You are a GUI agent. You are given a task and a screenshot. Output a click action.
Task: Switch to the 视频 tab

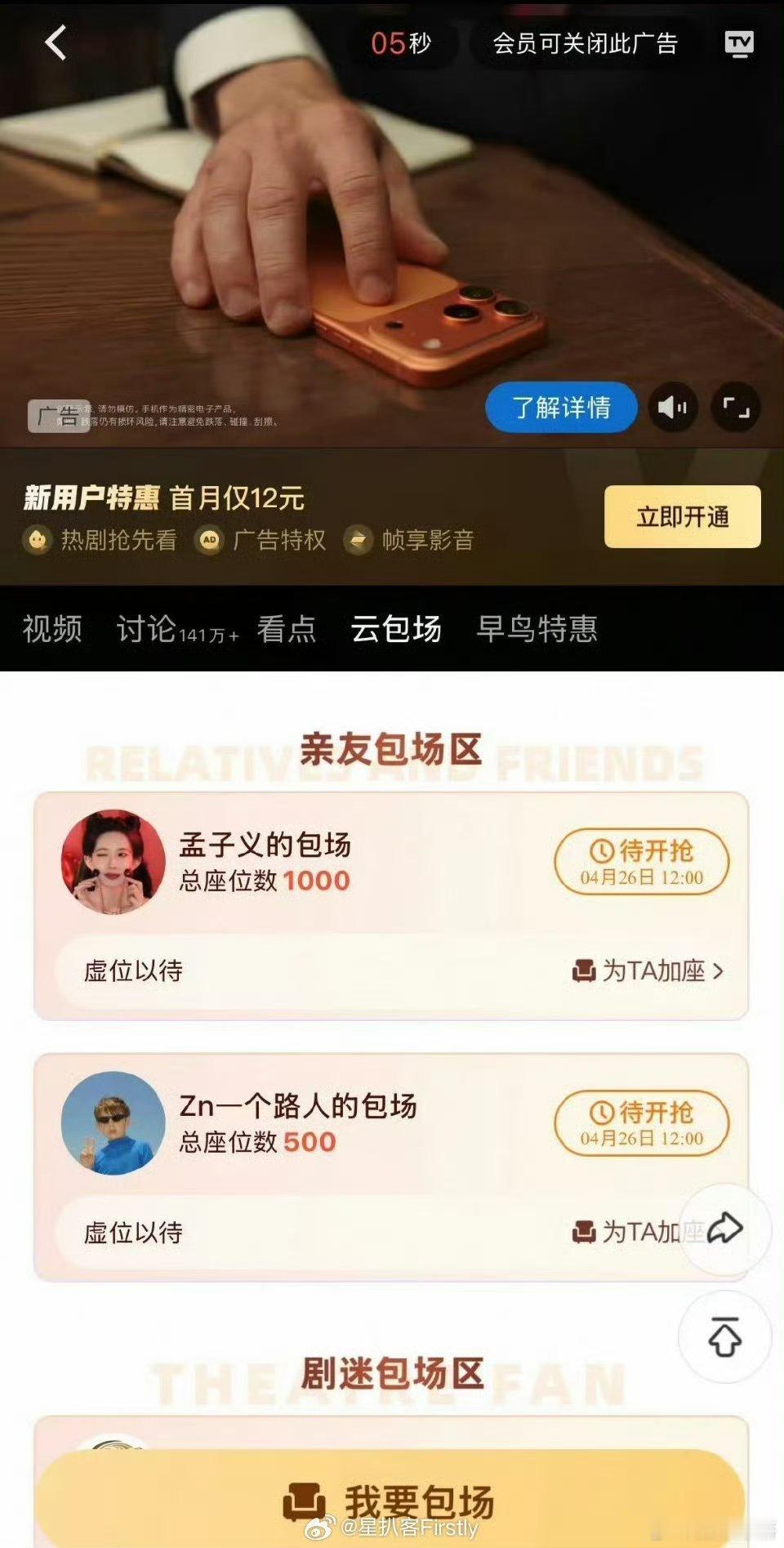[x=51, y=629]
